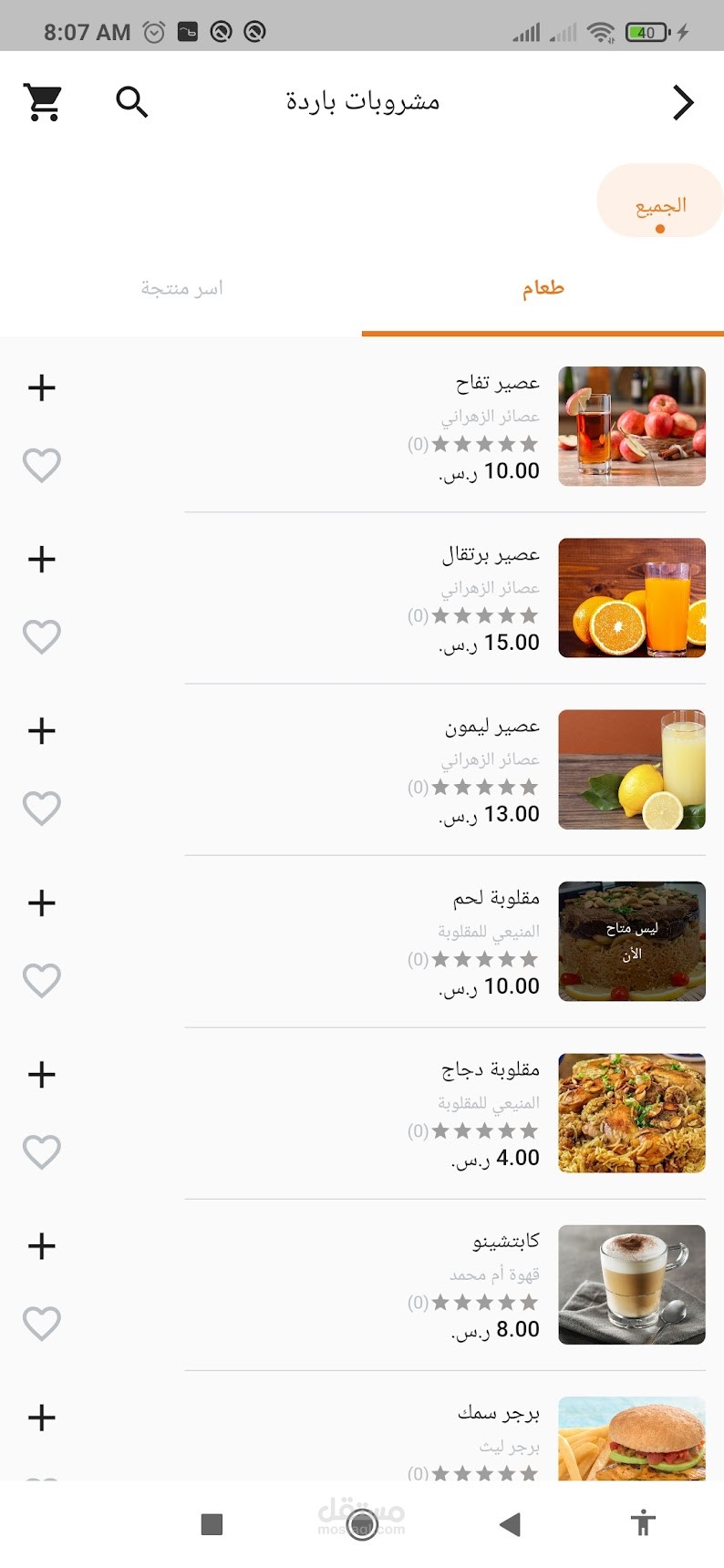The image size is (724, 1568).
Task: Add عصير تفاح to the cart
Action: pyautogui.click(x=42, y=388)
